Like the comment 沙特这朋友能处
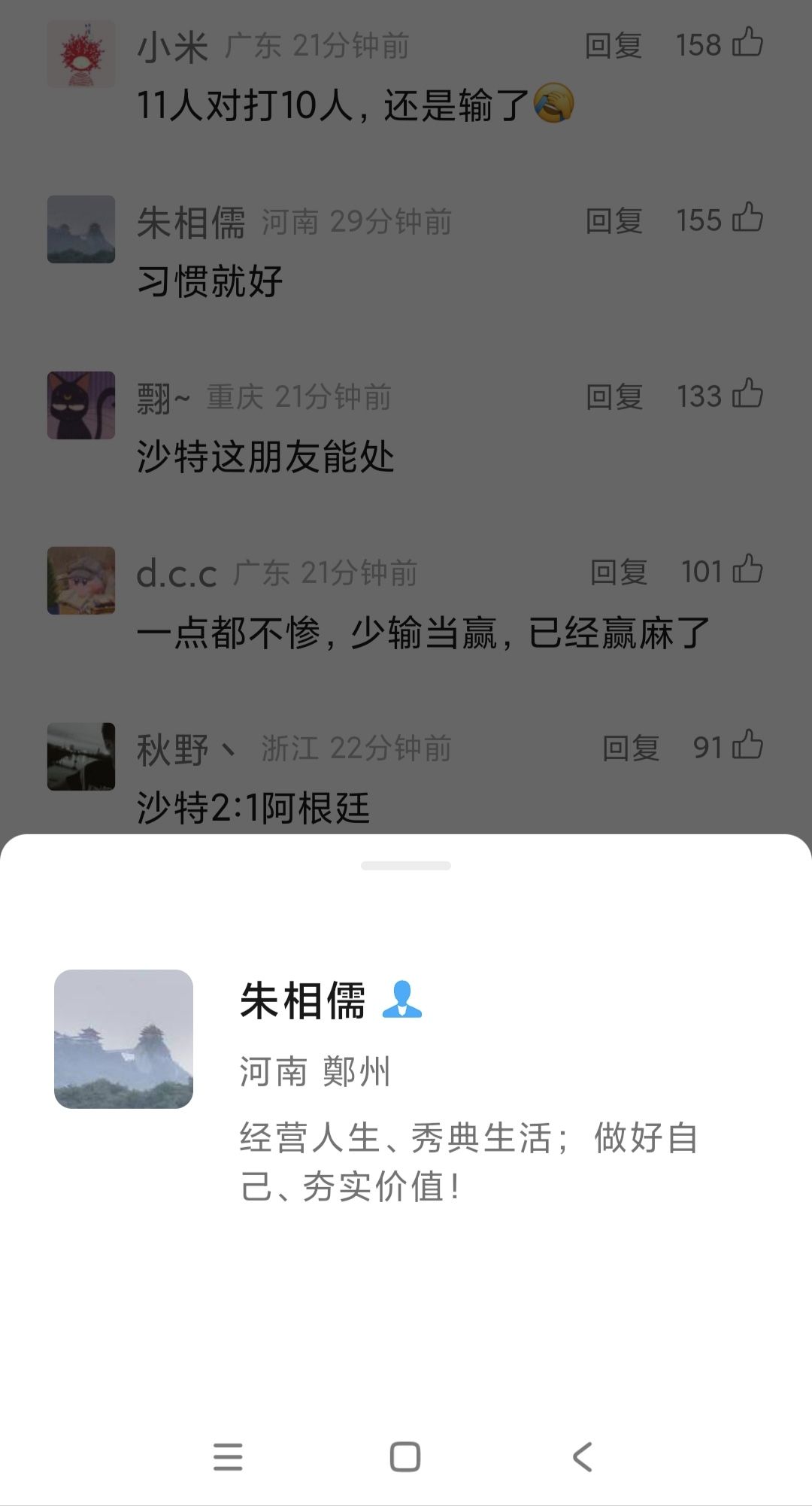Image resolution: width=812 pixels, height=1506 pixels. pyautogui.click(x=747, y=395)
